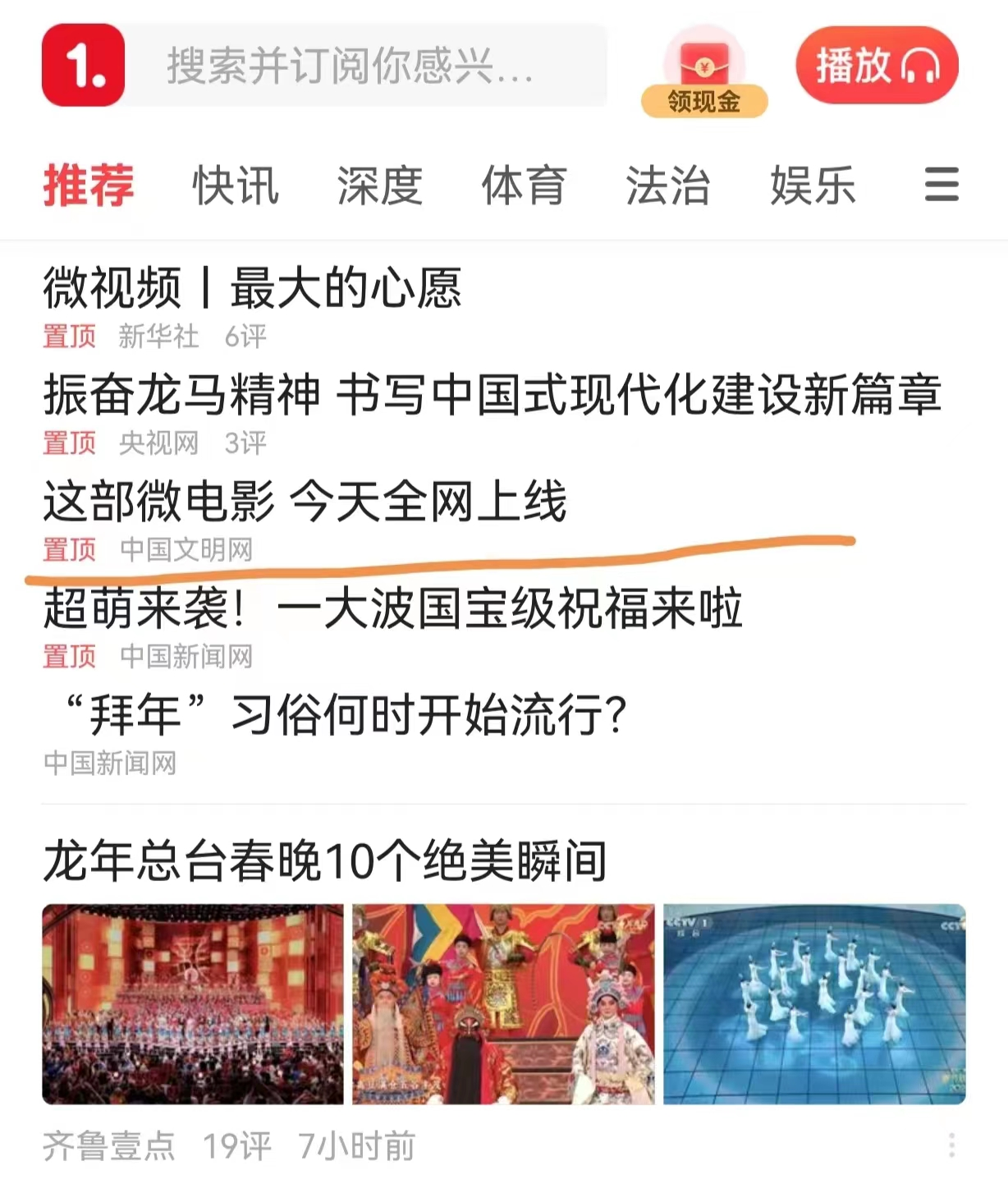Viewport: 1008px width, 1184px height.
Task: Open the channel list hamburger menu
Action: coord(941,185)
